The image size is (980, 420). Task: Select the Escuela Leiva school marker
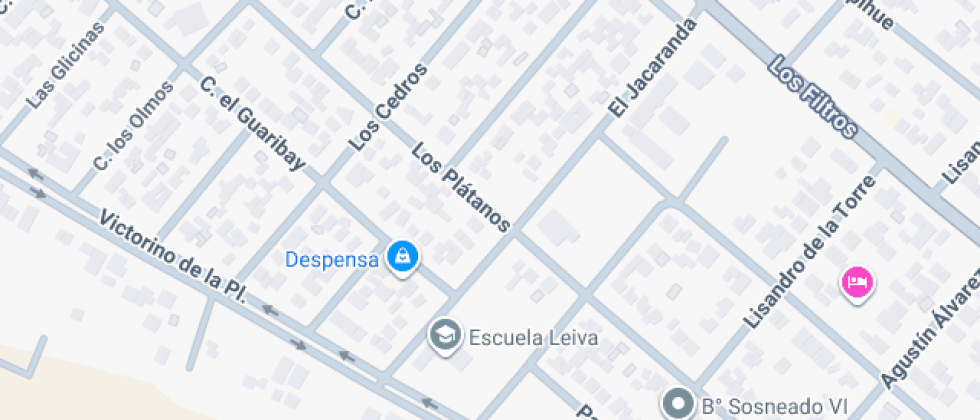443,336
